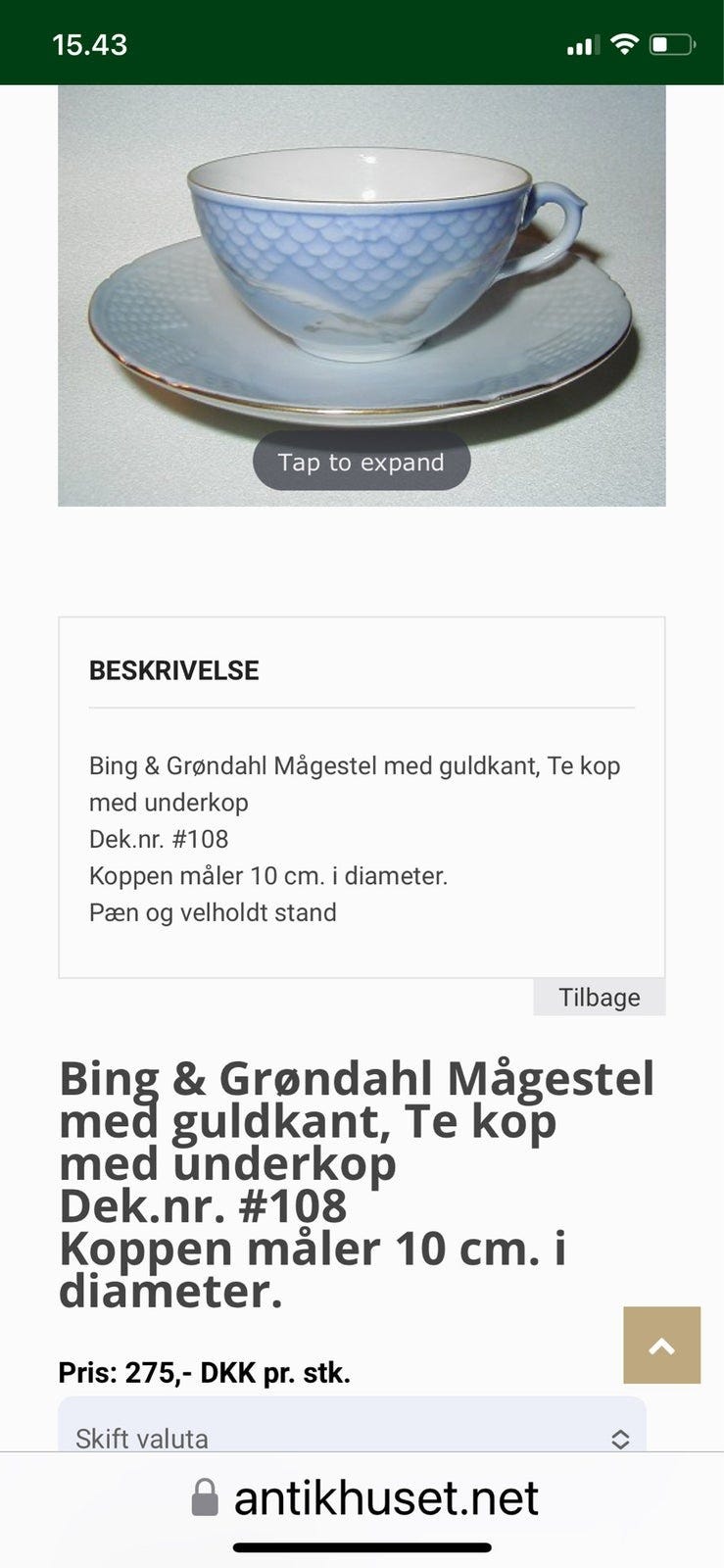Image resolution: width=724 pixels, height=1568 pixels.
Task: Tap the product title Bing & Grøndahl Mågestel
Action: click(362, 1076)
